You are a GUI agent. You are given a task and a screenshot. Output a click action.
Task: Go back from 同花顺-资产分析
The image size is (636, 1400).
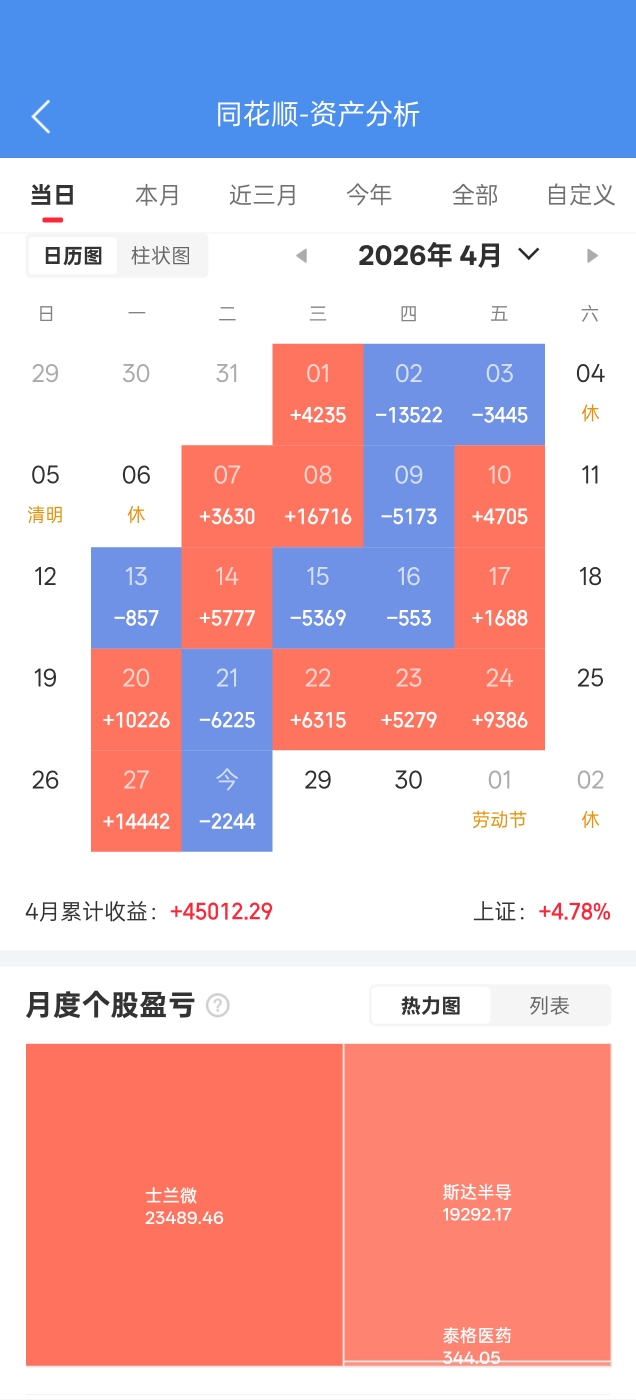point(41,116)
